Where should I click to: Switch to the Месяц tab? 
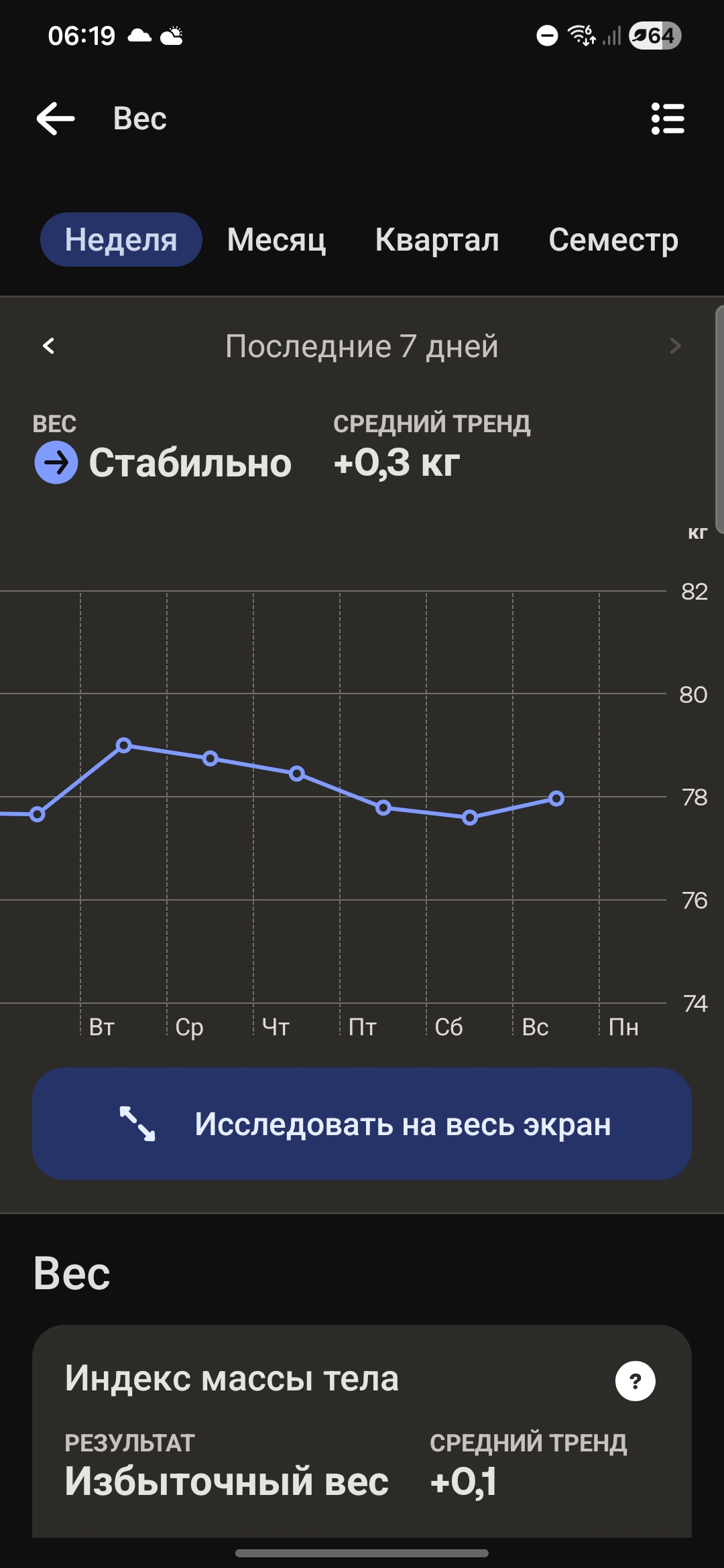[x=276, y=240]
